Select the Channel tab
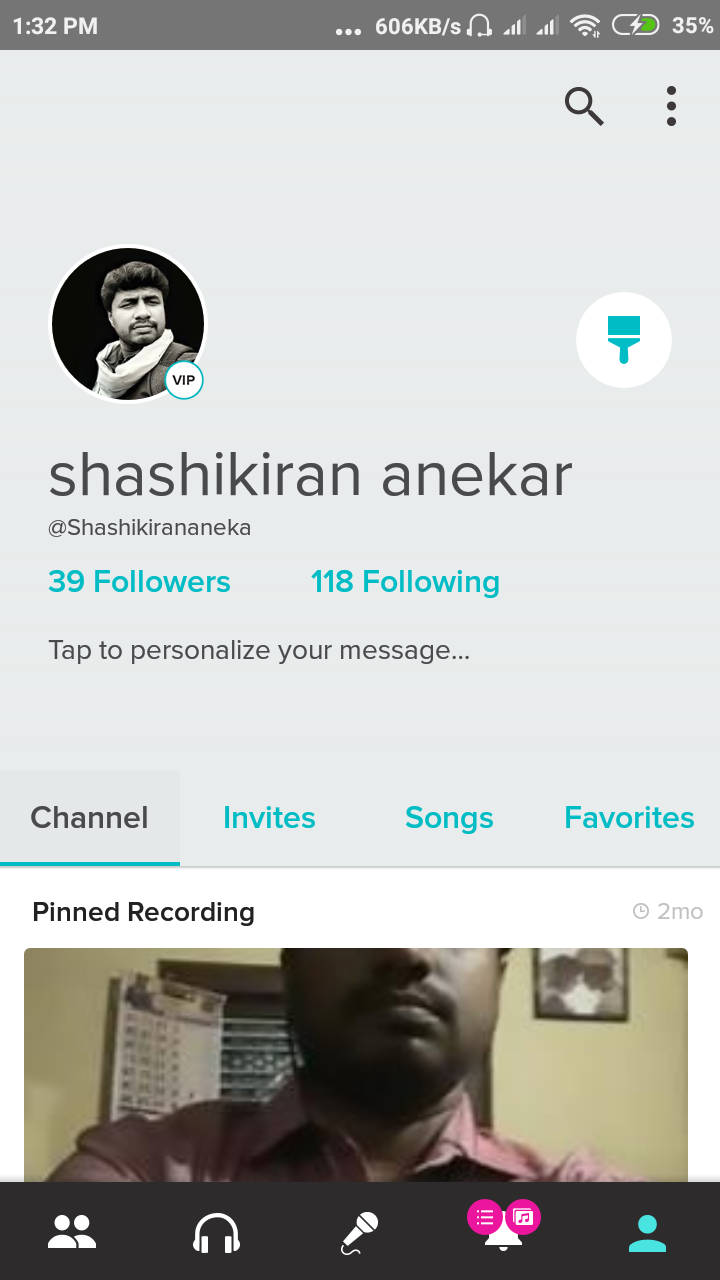 (x=90, y=818)
